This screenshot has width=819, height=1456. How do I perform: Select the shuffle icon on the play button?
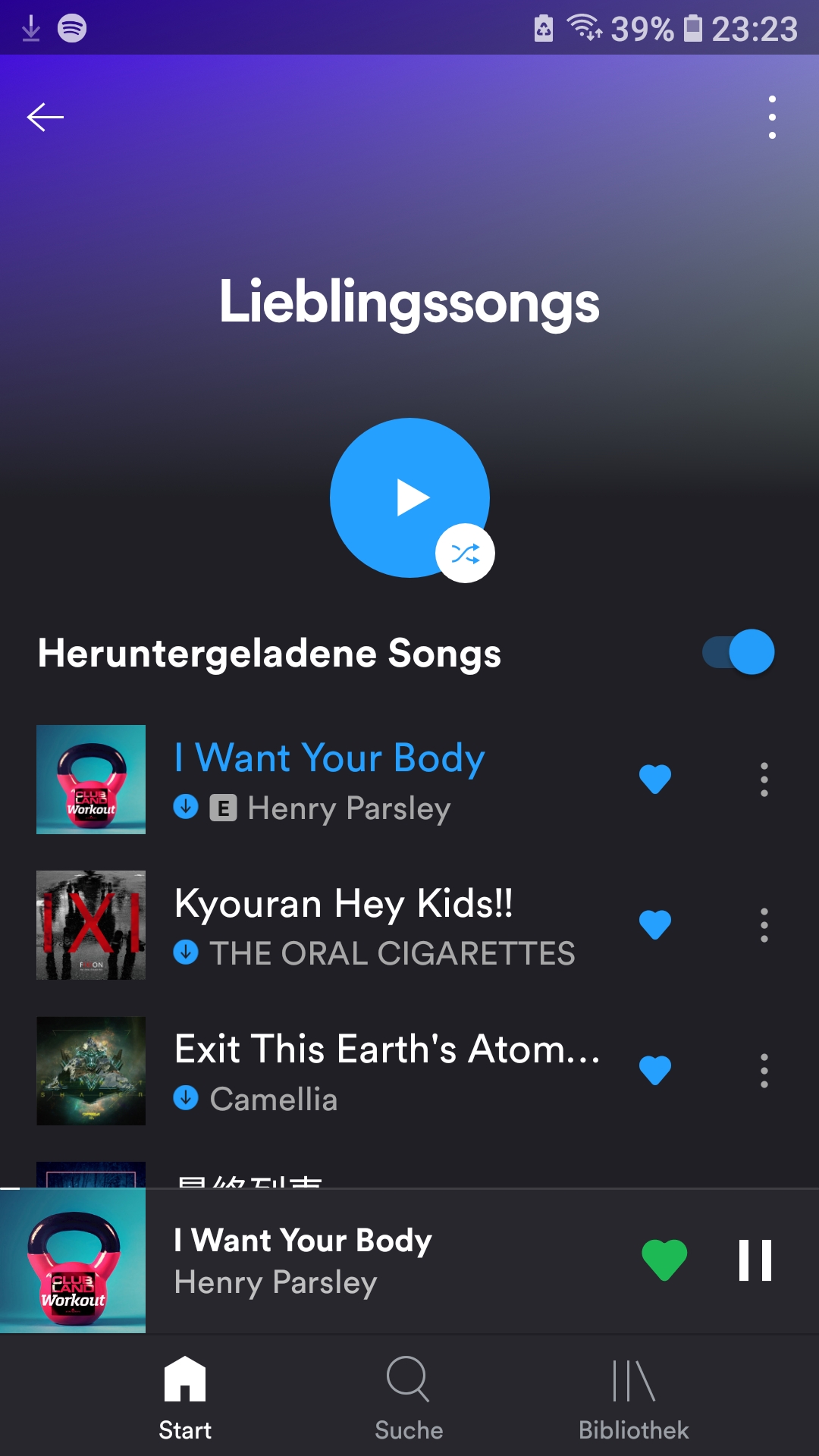coord(466,553)
